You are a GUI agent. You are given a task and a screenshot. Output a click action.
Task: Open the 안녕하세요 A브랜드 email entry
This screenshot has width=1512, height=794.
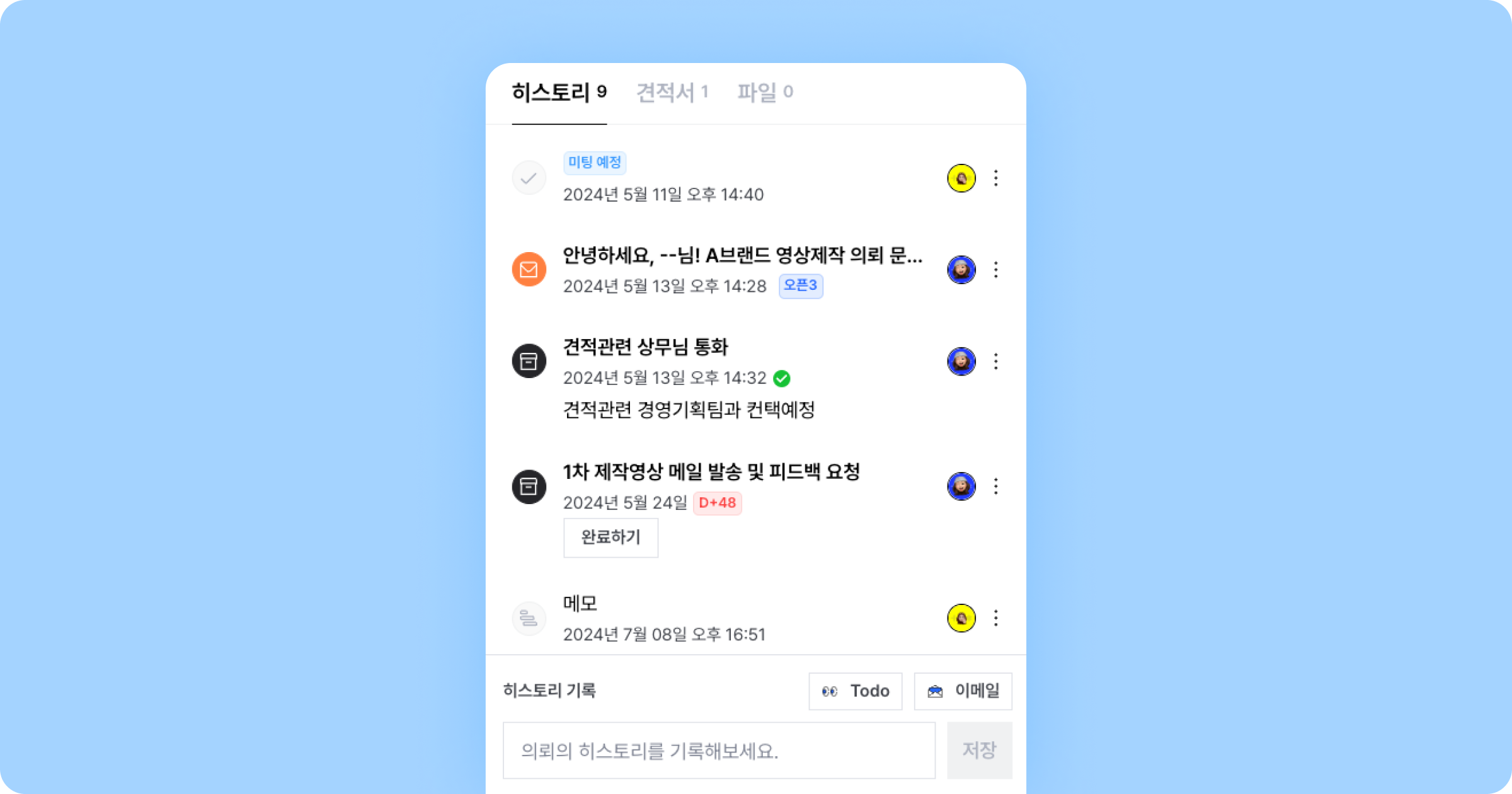click(742, 256)
